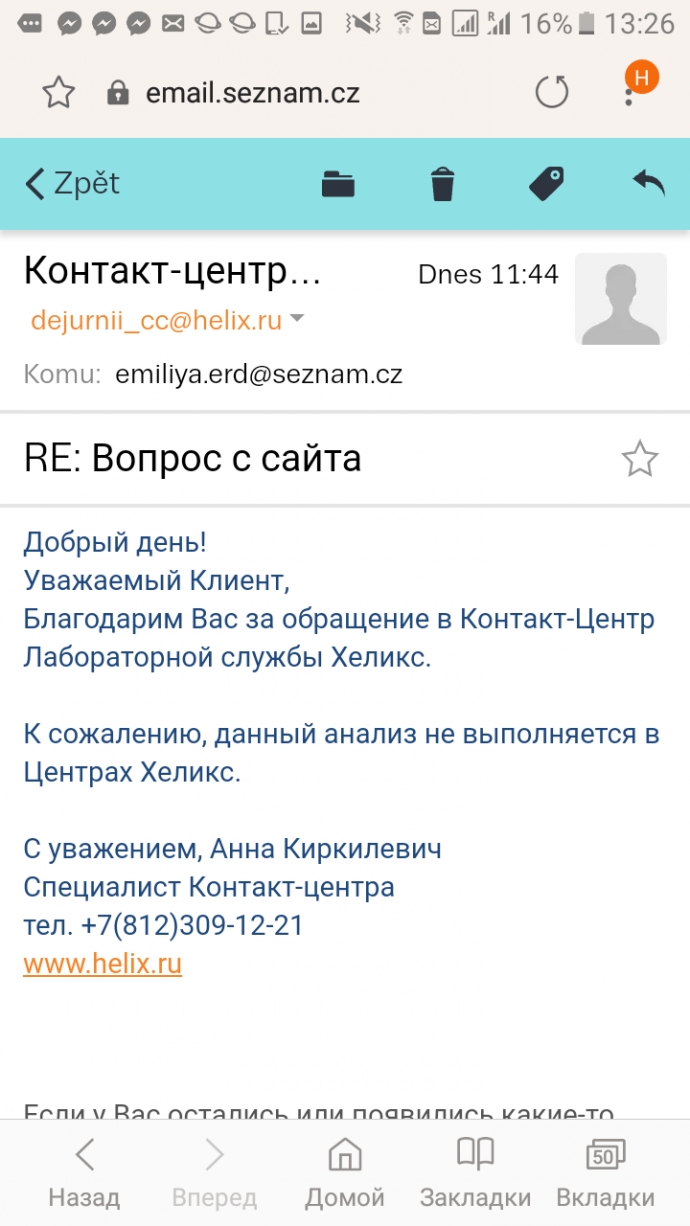Image resolution: width=690 pixels, height=1226 pixels.
Task: Expand sender details for dejurnii_cc@helix.ru
Action: (297, 320)
